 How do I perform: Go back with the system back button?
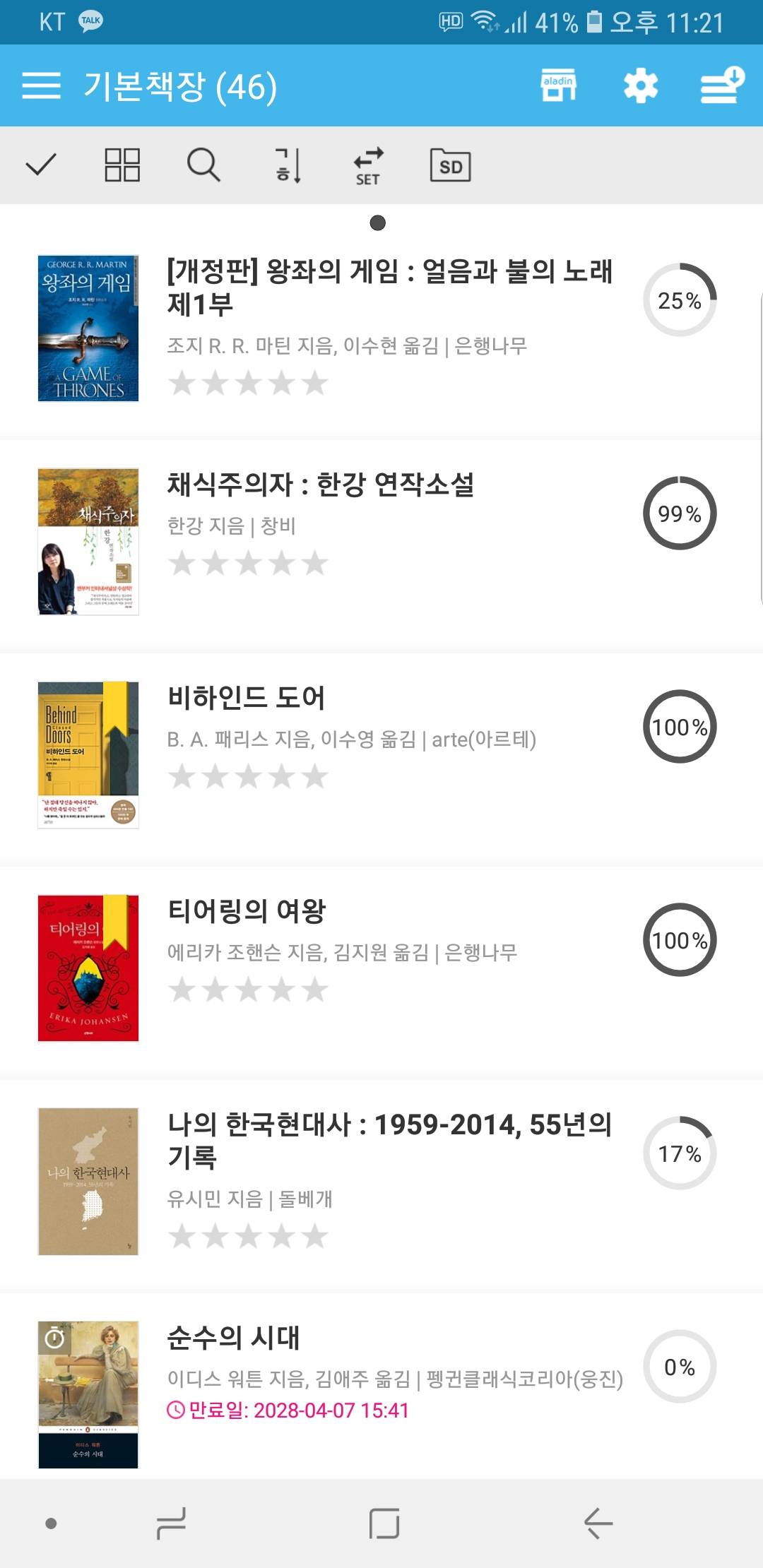pyautogui.click(x=598, y=1523)
